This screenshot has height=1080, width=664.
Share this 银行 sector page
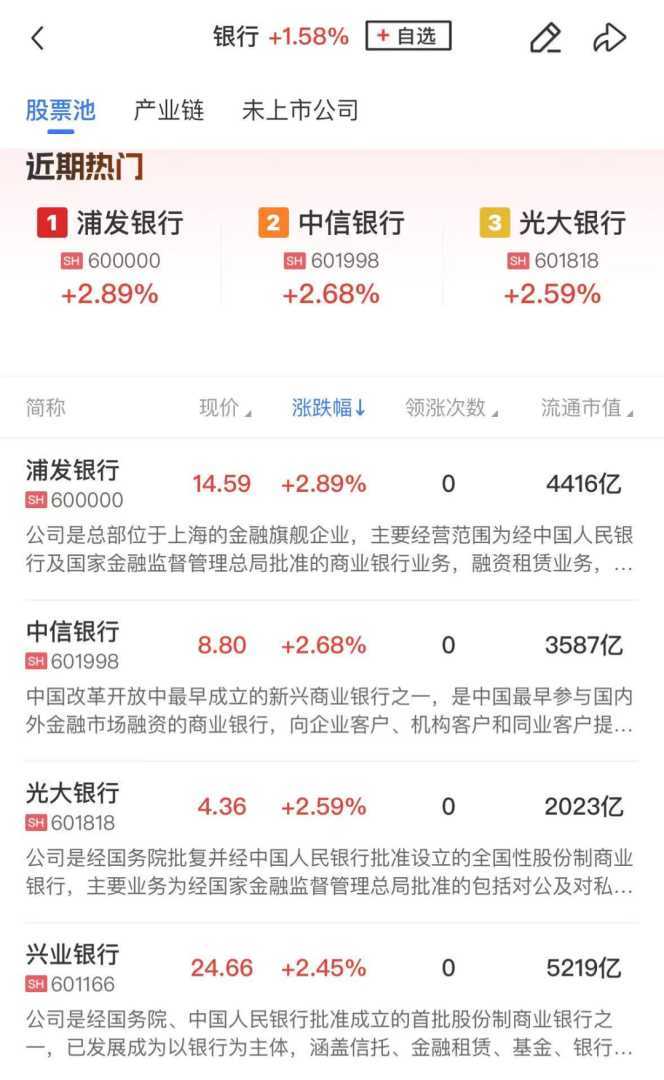609,38
